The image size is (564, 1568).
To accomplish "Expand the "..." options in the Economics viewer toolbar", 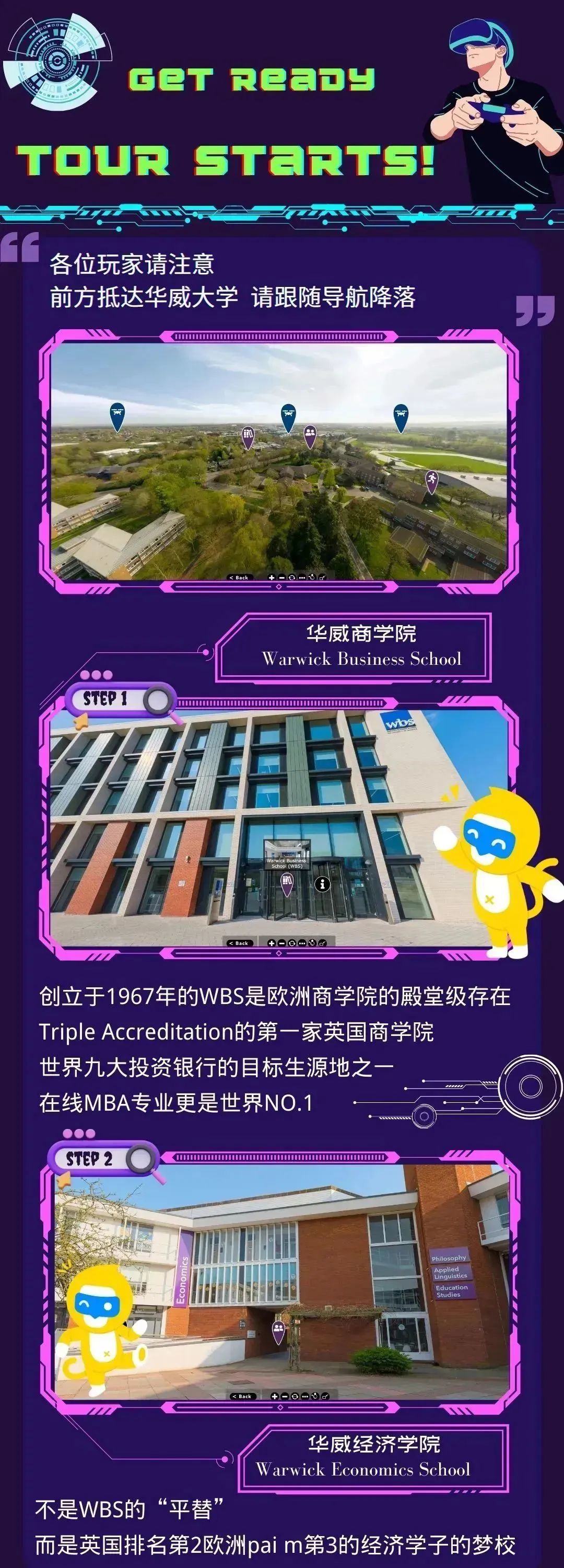I will pos(305,1397).
